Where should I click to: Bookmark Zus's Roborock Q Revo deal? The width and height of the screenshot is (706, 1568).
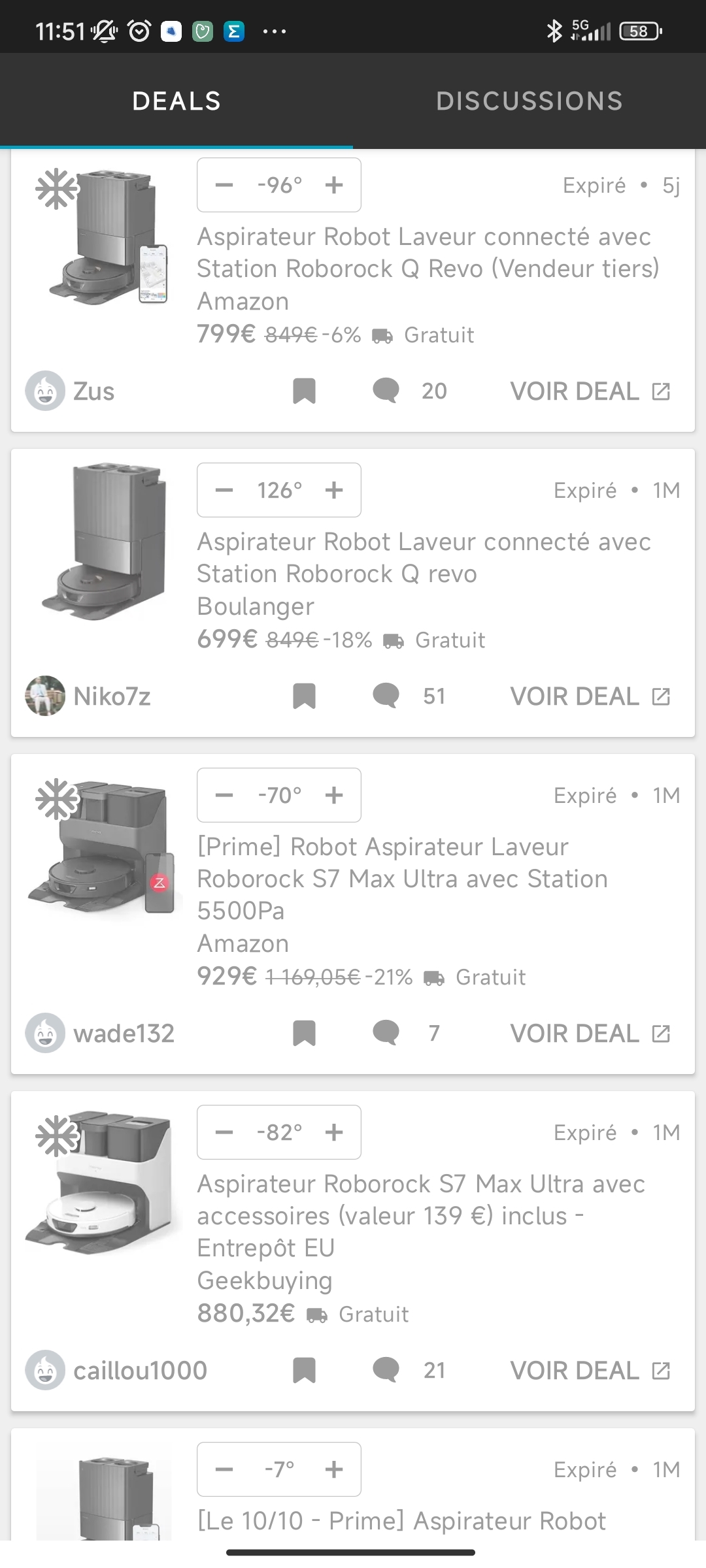[304, 391]
